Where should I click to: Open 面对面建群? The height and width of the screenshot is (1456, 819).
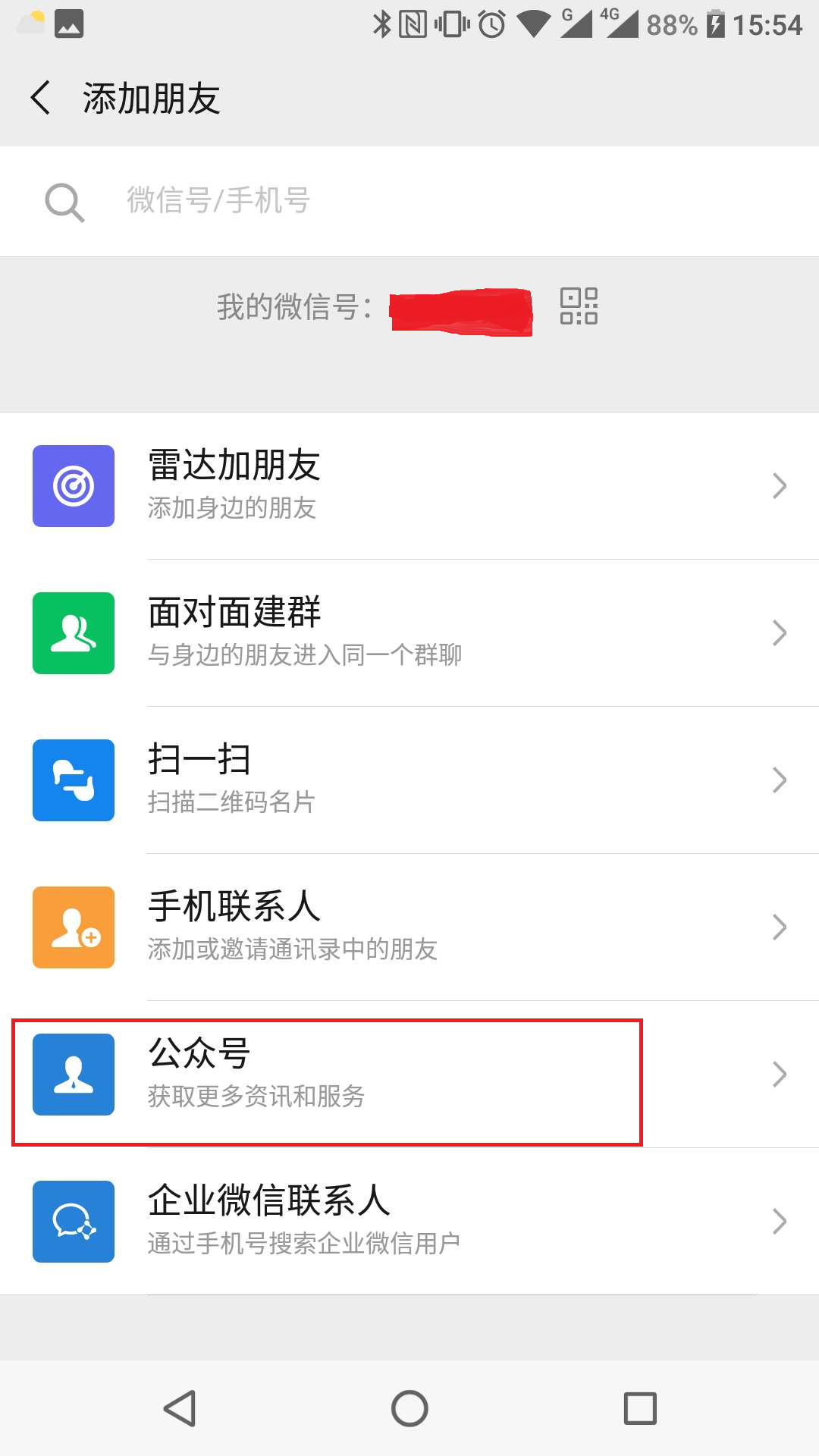coord(409,633)
